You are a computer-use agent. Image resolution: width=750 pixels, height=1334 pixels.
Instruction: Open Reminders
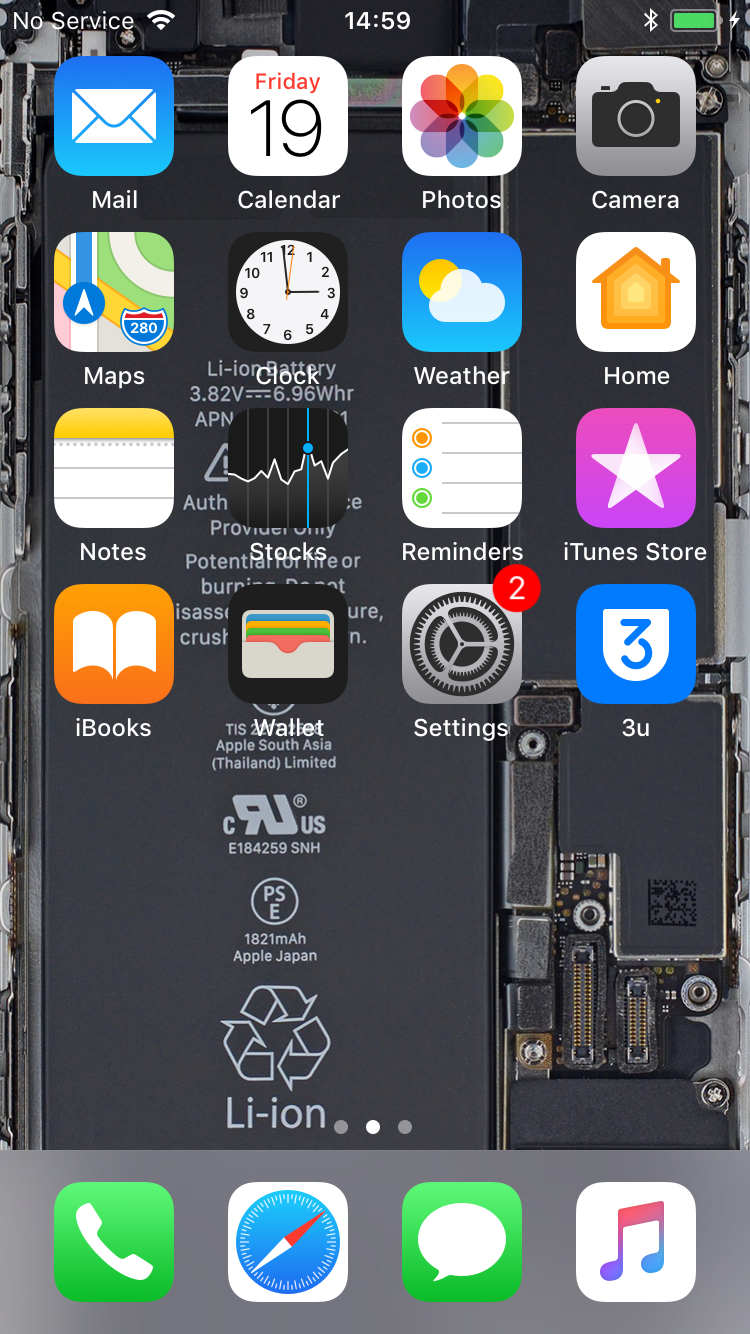pyautogui.click(x=462, y=468)
